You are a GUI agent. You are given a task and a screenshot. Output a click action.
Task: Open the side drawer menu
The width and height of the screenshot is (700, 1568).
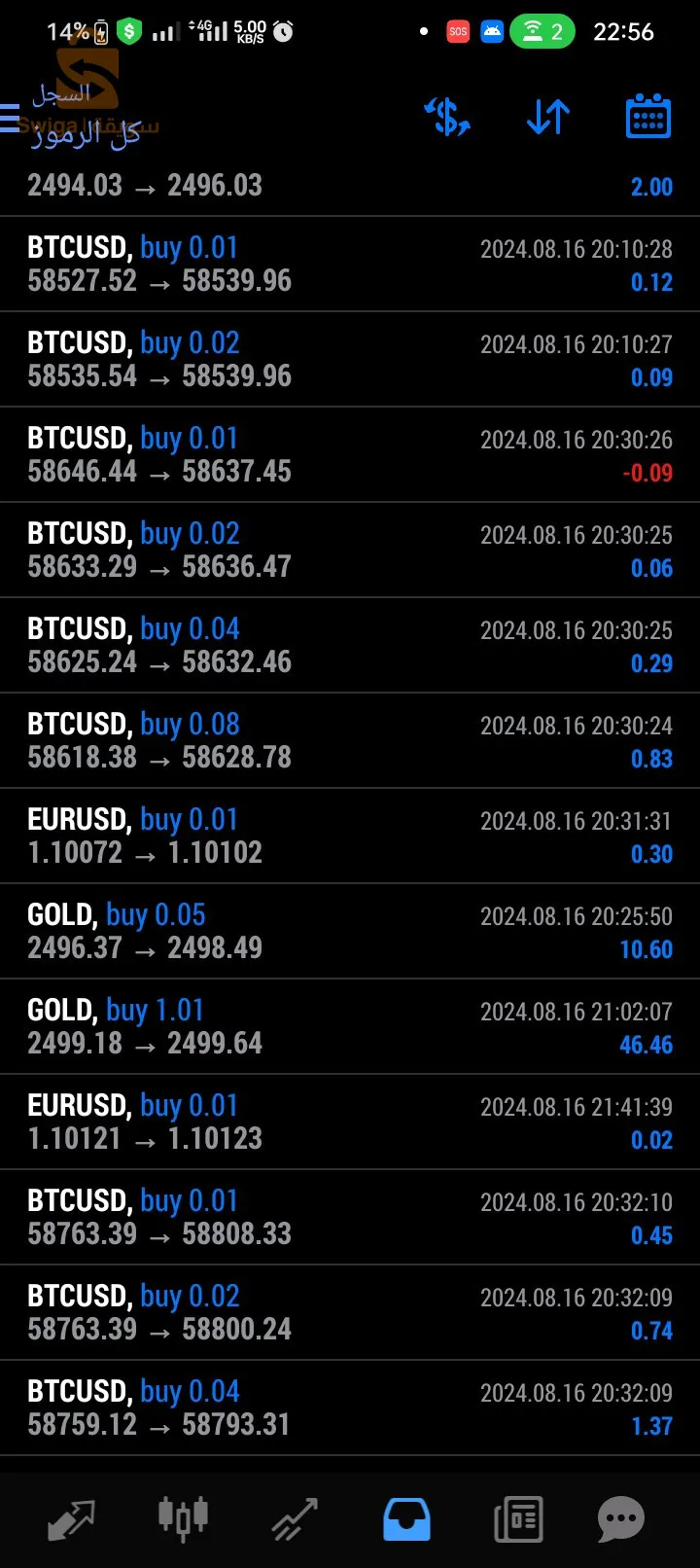pyautogui.click(x=12, y=118)
